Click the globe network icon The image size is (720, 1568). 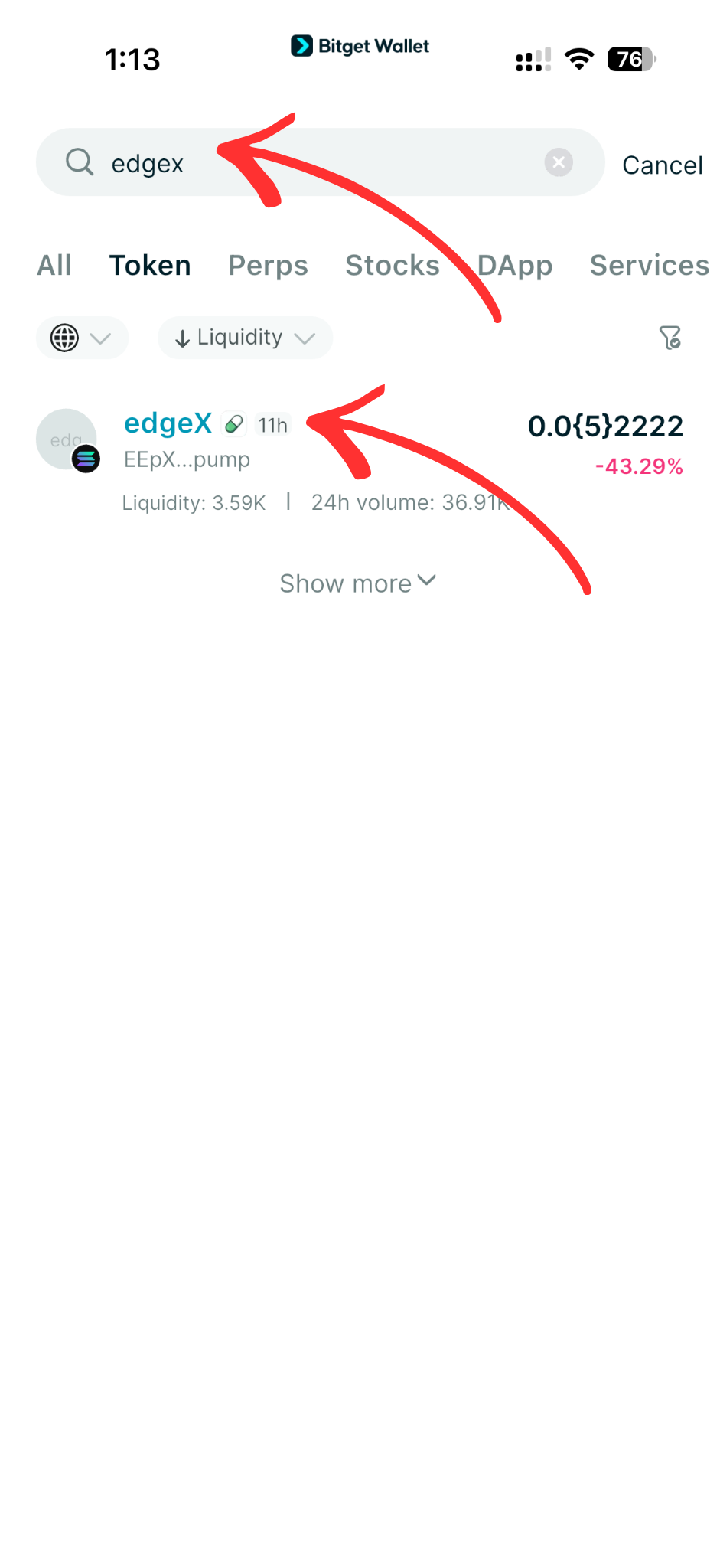coord(65,338)
